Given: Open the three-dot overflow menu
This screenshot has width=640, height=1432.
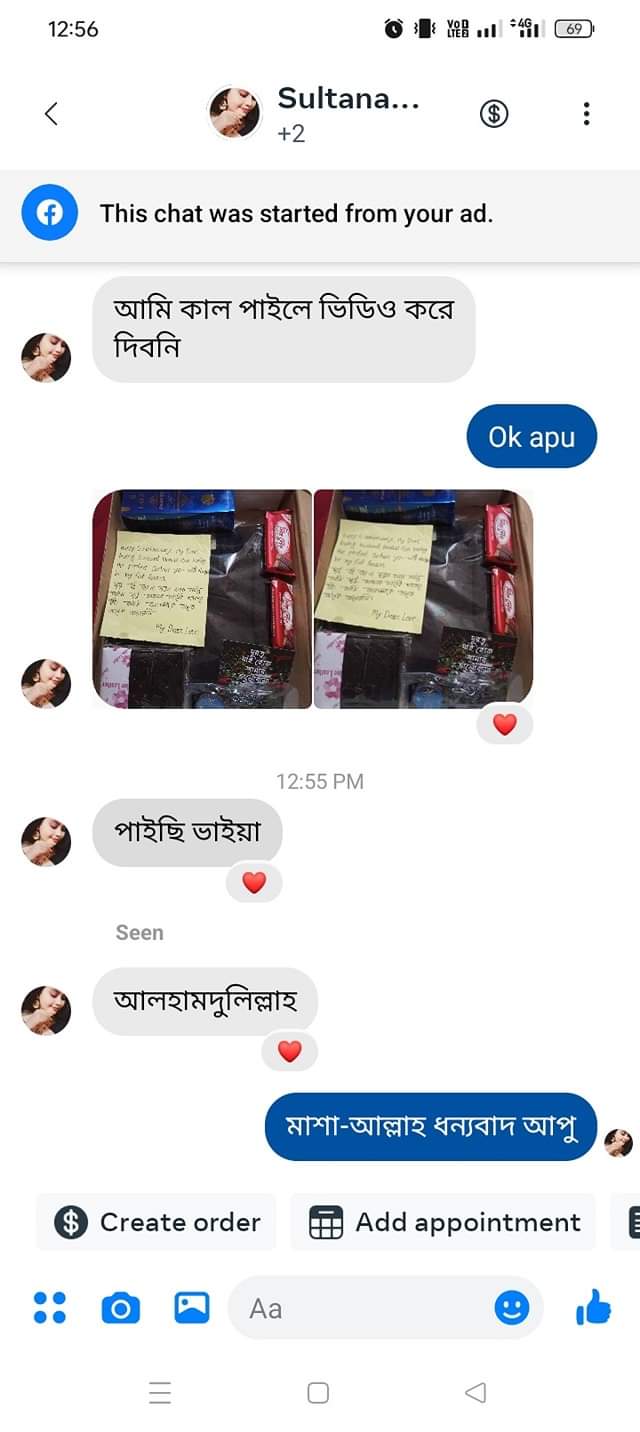Looking at the screenshot, I should [586, 114].
